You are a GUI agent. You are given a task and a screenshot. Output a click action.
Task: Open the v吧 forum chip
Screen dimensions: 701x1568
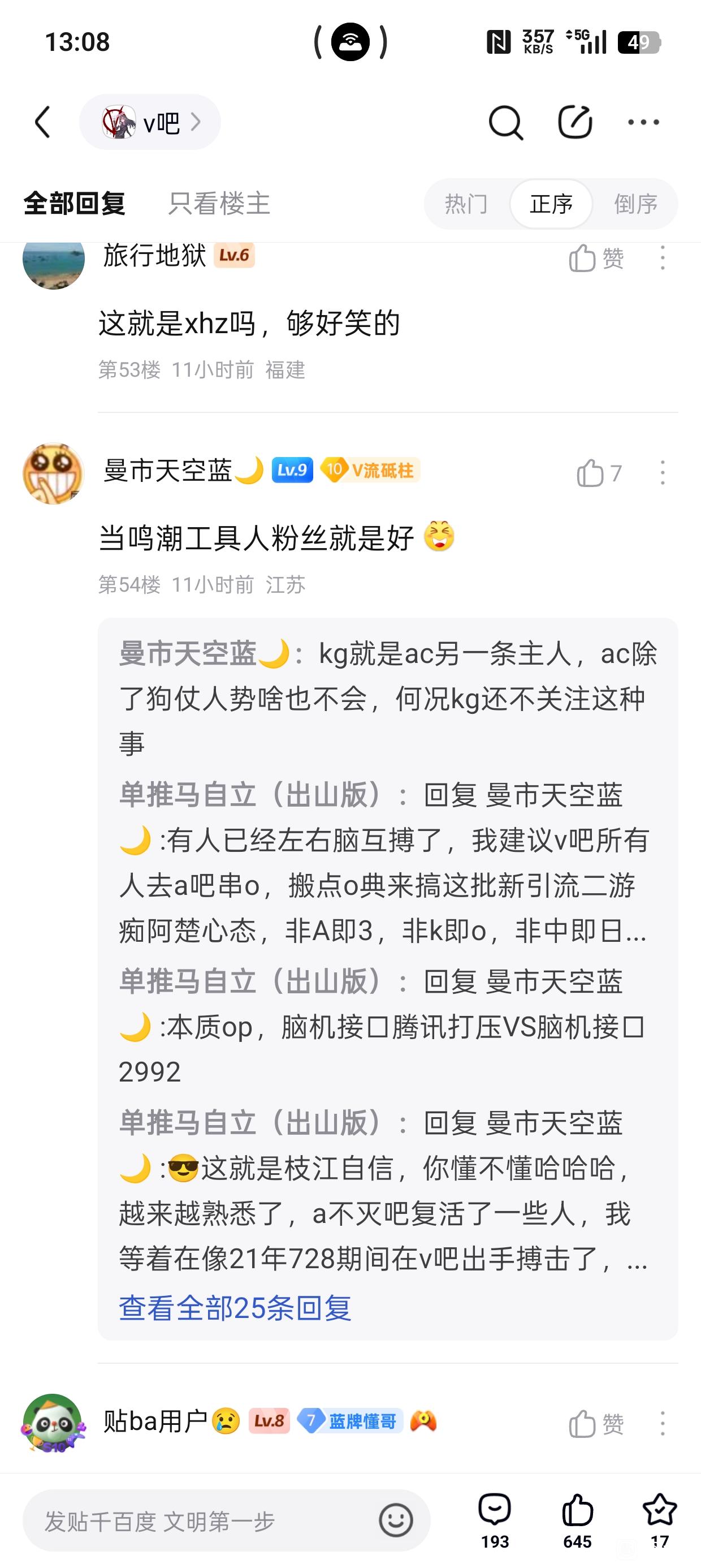[150, 122]
